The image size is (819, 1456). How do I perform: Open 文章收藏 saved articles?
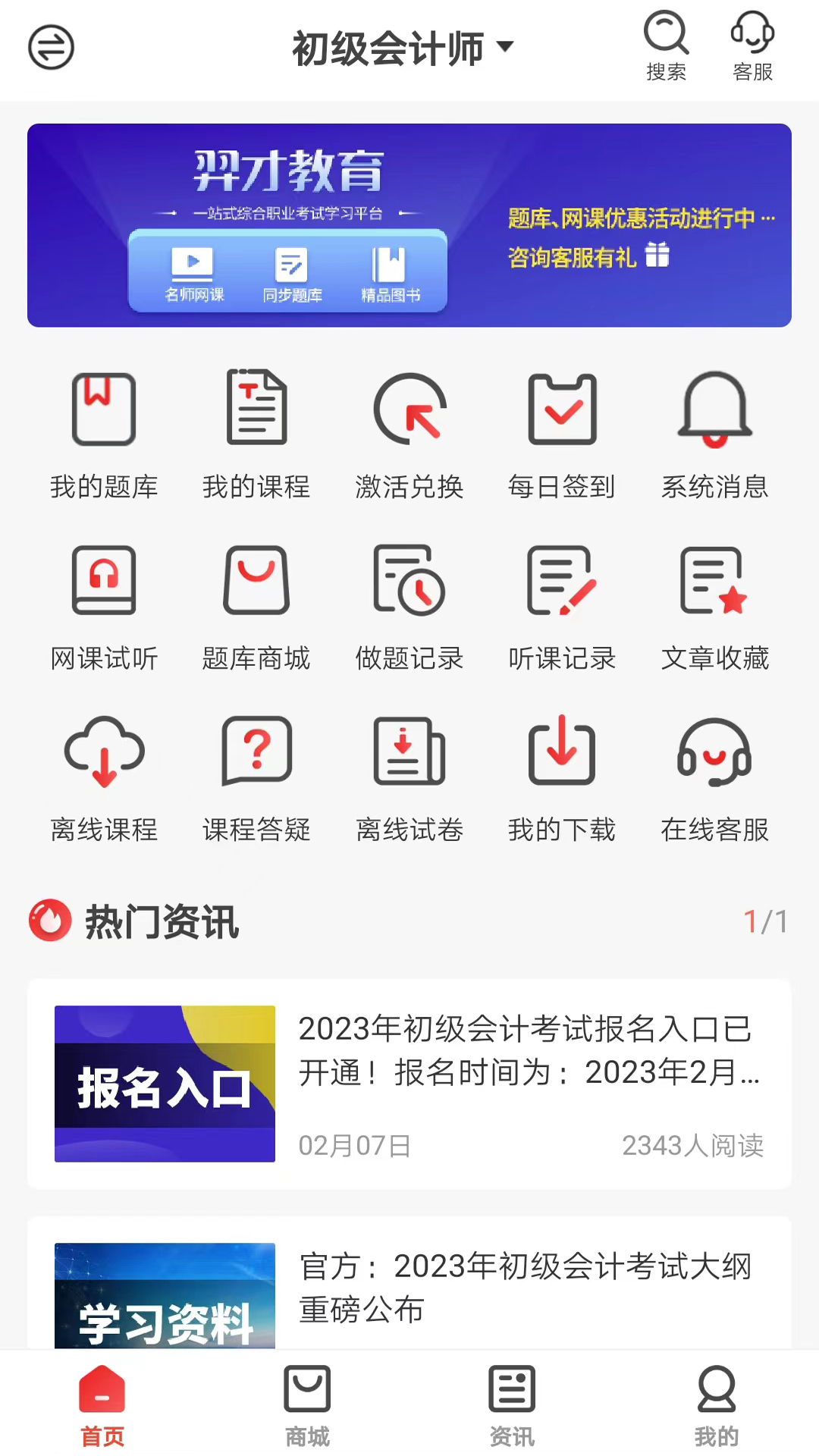point(715,607)
